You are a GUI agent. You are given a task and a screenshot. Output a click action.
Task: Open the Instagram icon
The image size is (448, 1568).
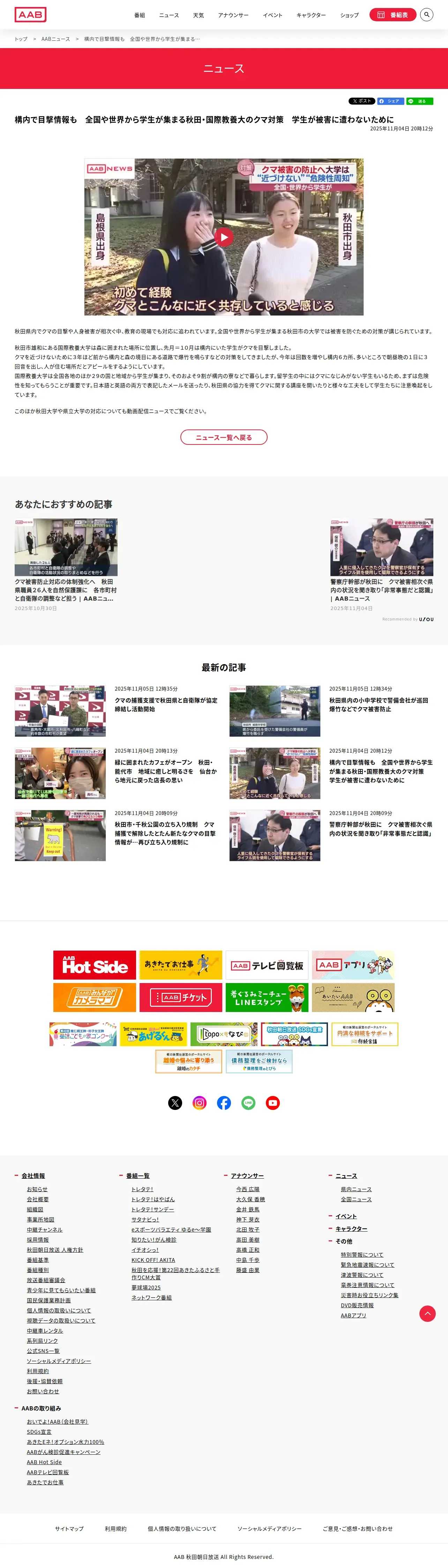coord(199,1102)
